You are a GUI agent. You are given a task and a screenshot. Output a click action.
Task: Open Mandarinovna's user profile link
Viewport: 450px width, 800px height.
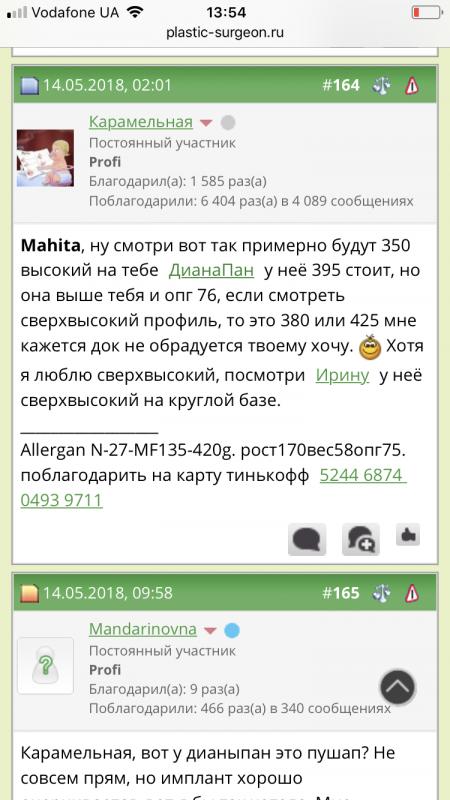tap(143, 629)
